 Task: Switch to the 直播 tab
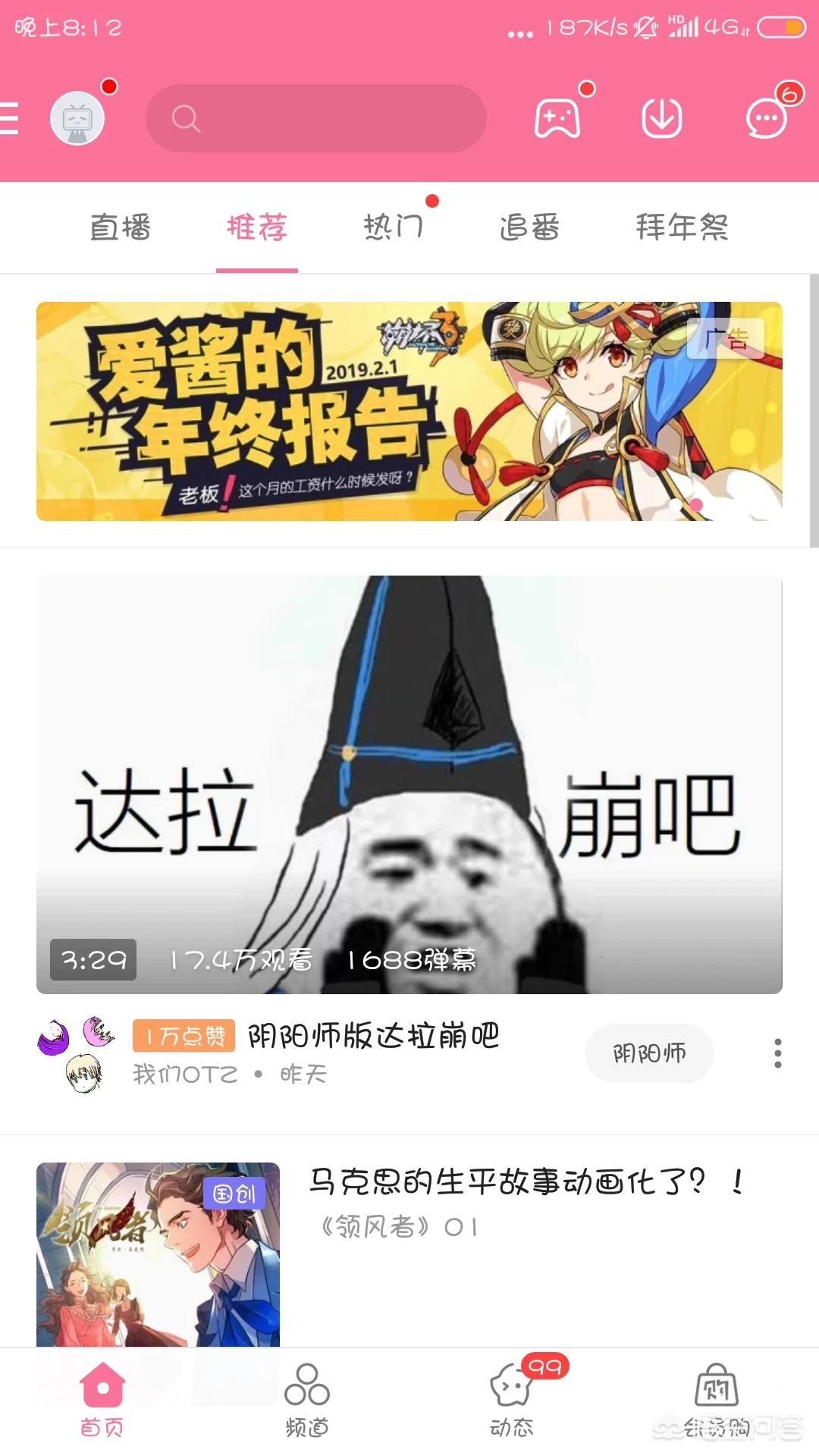pyautogui.click(x=120, y=227)
